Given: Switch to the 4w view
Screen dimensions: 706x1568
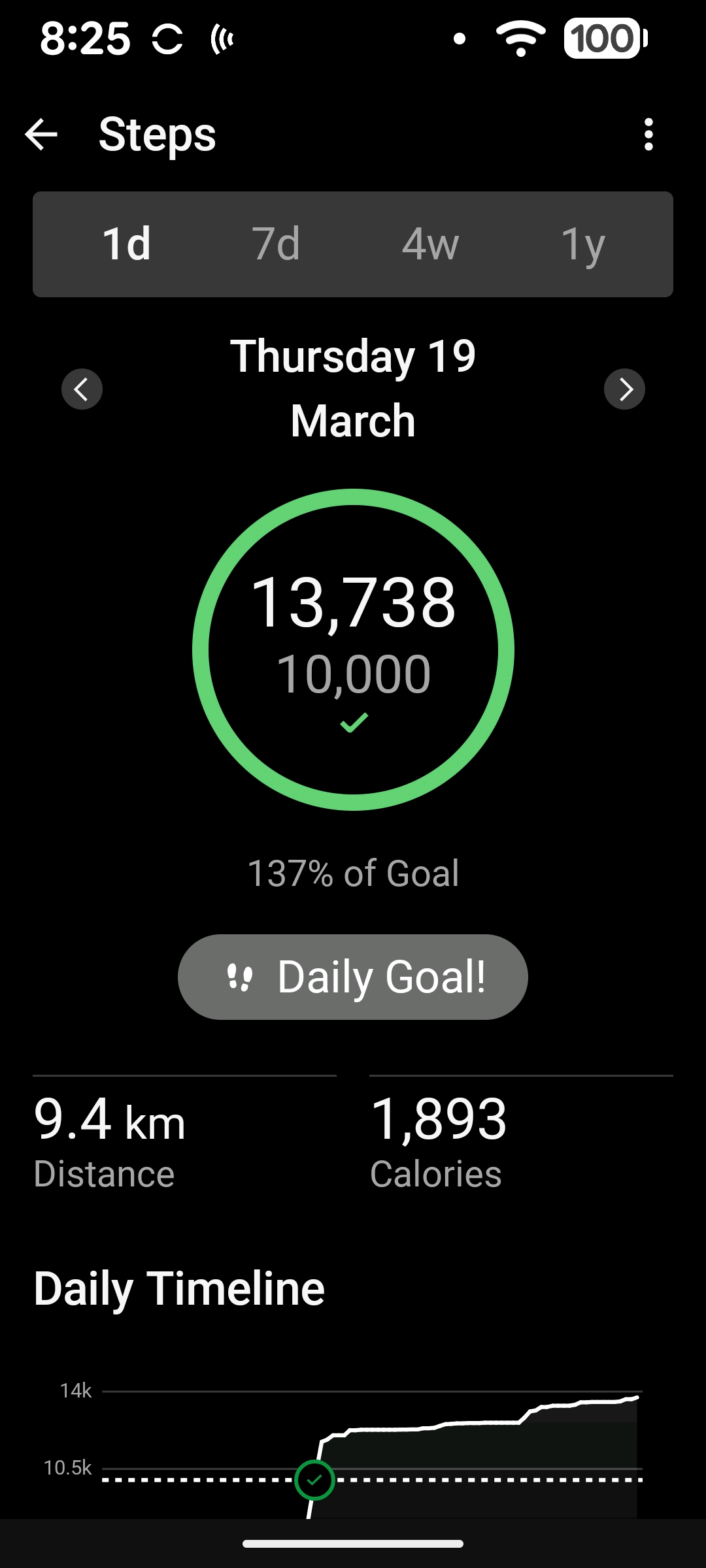Looking at the screenshot, I should (x=430, y=244).
